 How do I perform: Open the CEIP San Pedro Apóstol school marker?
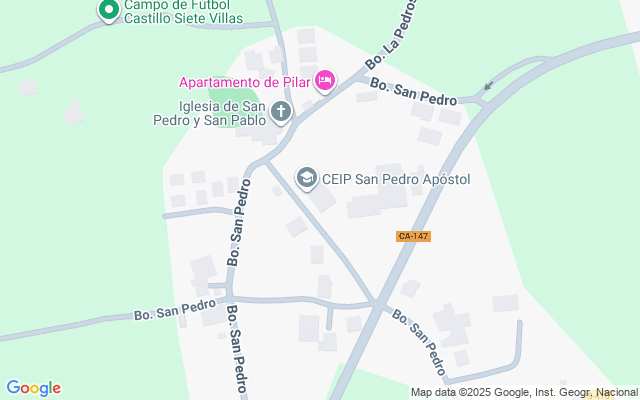tap(307, 179)
